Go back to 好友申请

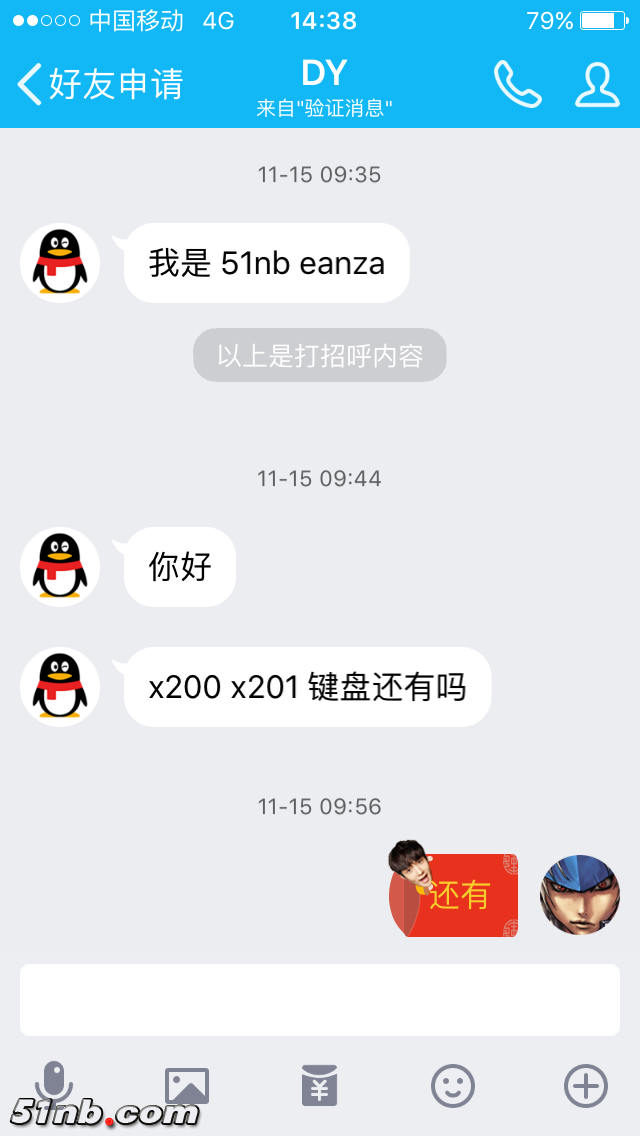[100, 85]
